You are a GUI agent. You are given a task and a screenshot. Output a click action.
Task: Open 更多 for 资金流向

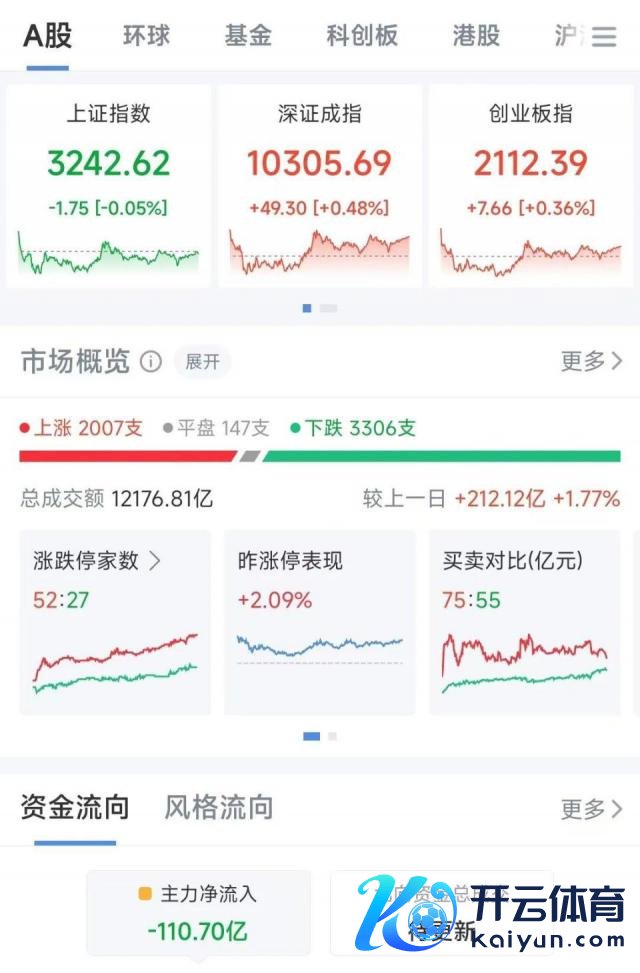591,808
